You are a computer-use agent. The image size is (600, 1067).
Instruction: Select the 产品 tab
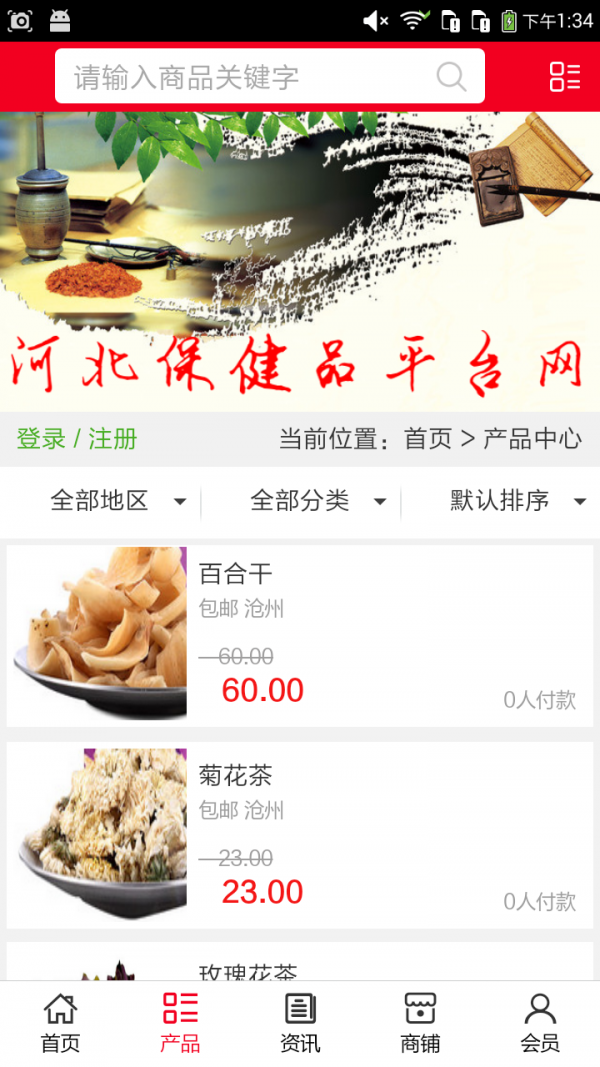pyautogui.click(x=180, y=1023)
